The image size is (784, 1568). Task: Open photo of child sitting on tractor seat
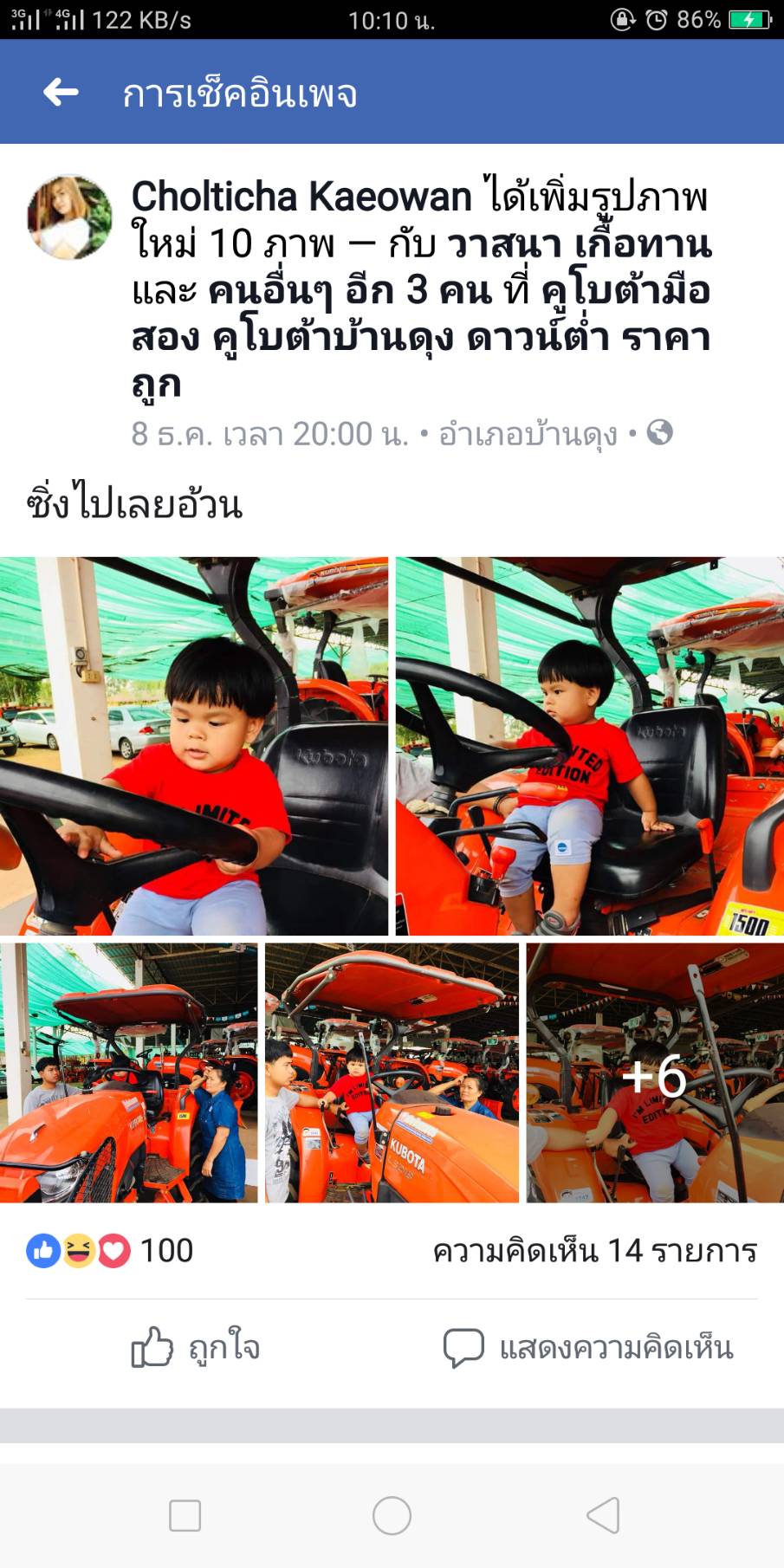(x=589, y=746)
